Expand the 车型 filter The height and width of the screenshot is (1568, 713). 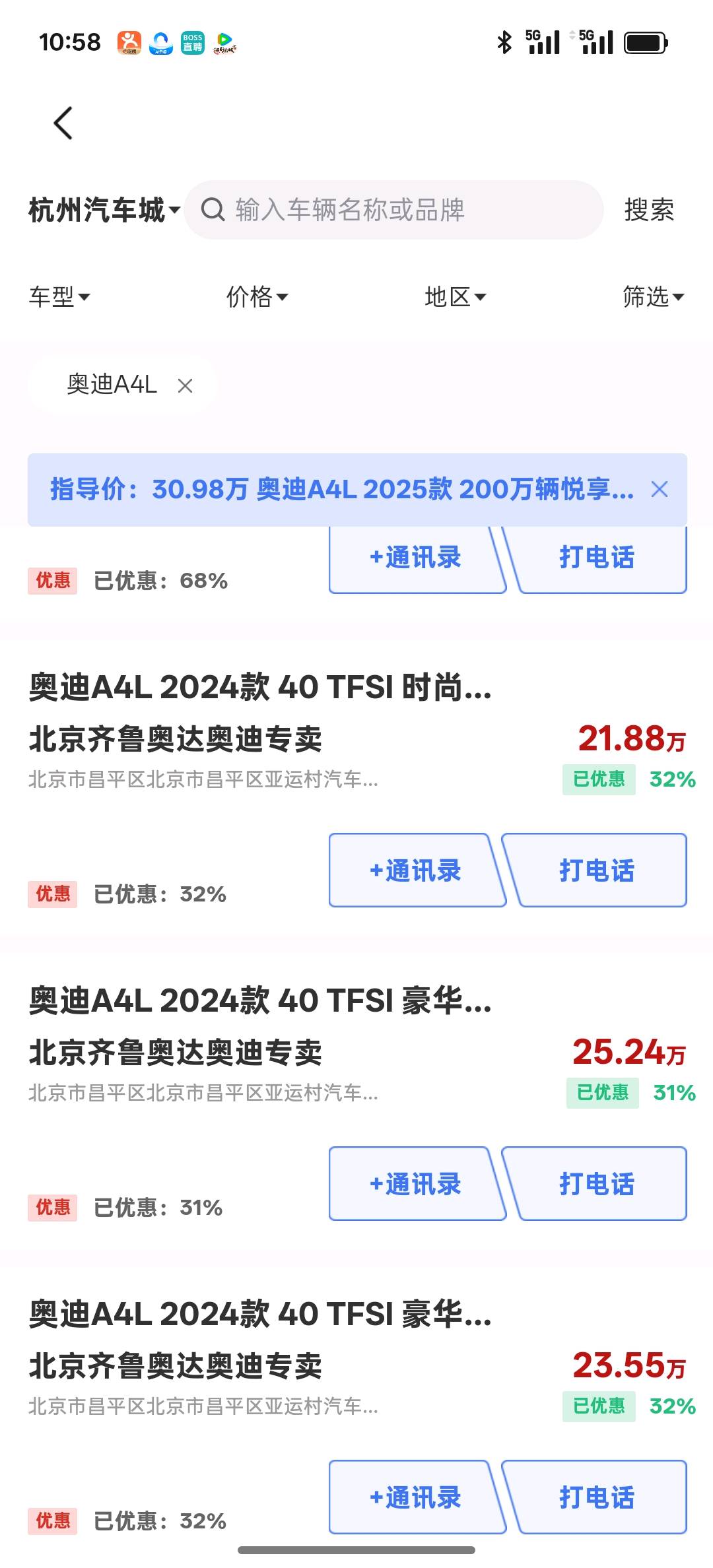click(59, 297)
